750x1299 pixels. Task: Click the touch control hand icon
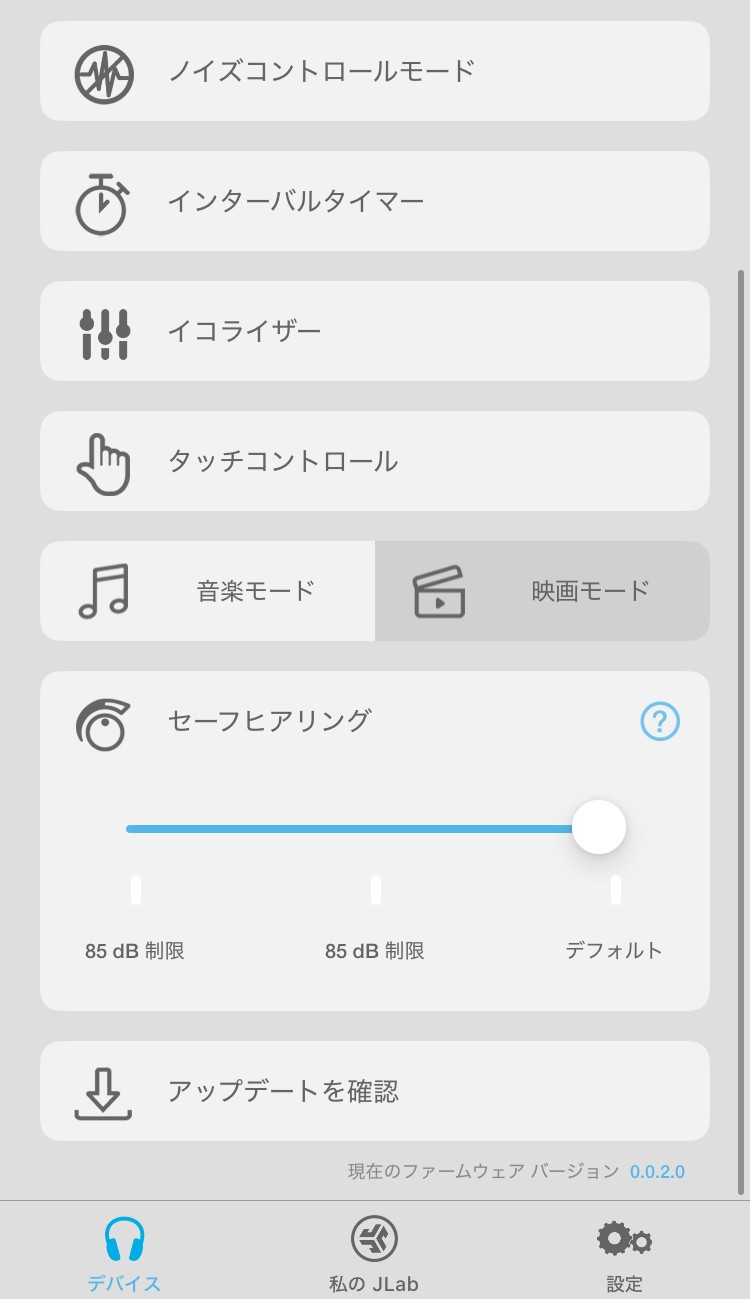pyautogui.click(x=105, y=461)
